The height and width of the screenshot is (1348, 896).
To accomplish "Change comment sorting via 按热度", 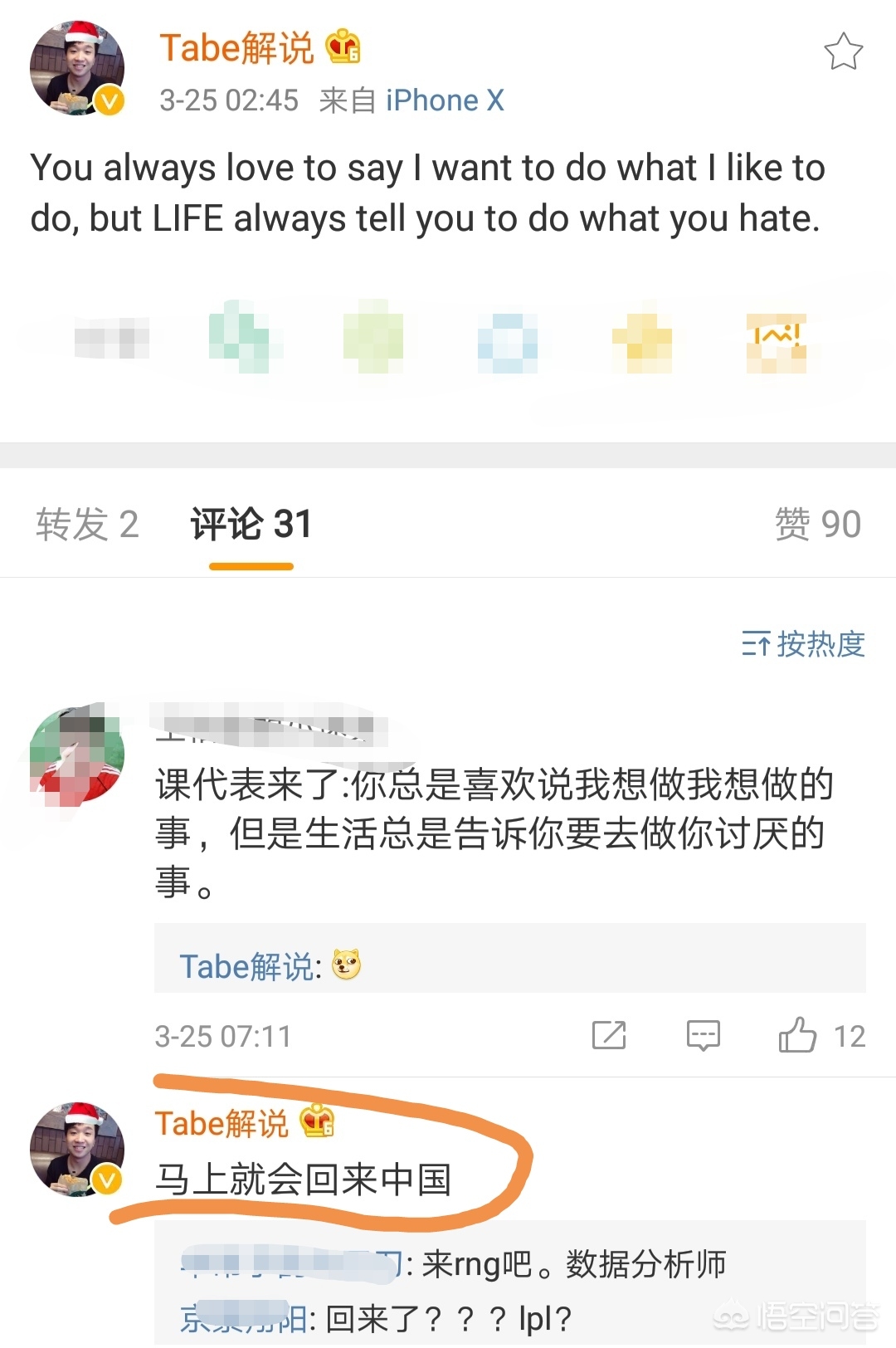I will (x=803, y=644).
